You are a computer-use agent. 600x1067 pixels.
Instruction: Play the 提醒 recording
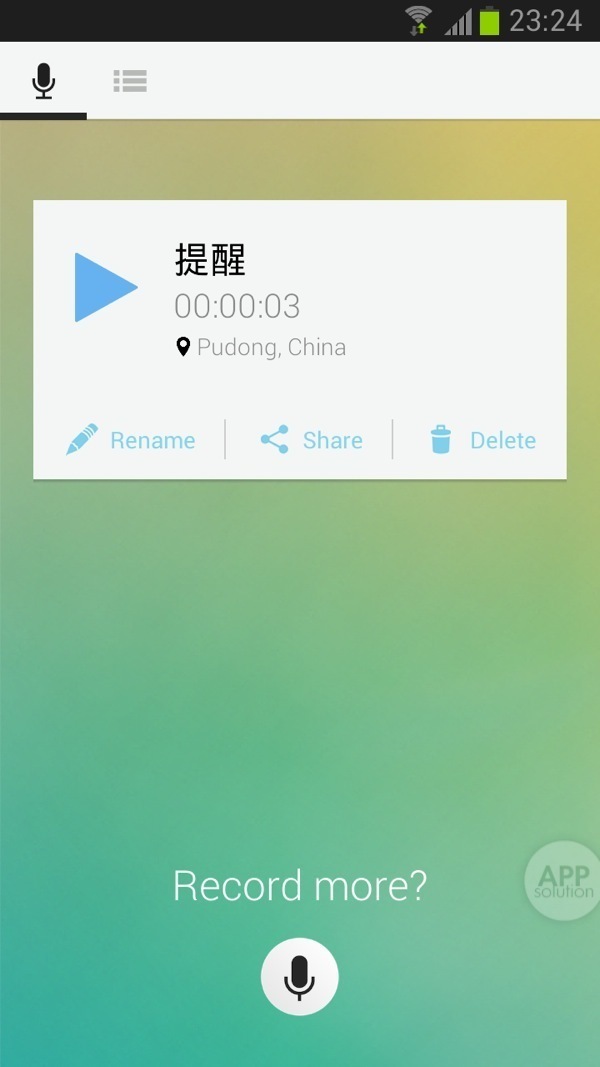103,287
